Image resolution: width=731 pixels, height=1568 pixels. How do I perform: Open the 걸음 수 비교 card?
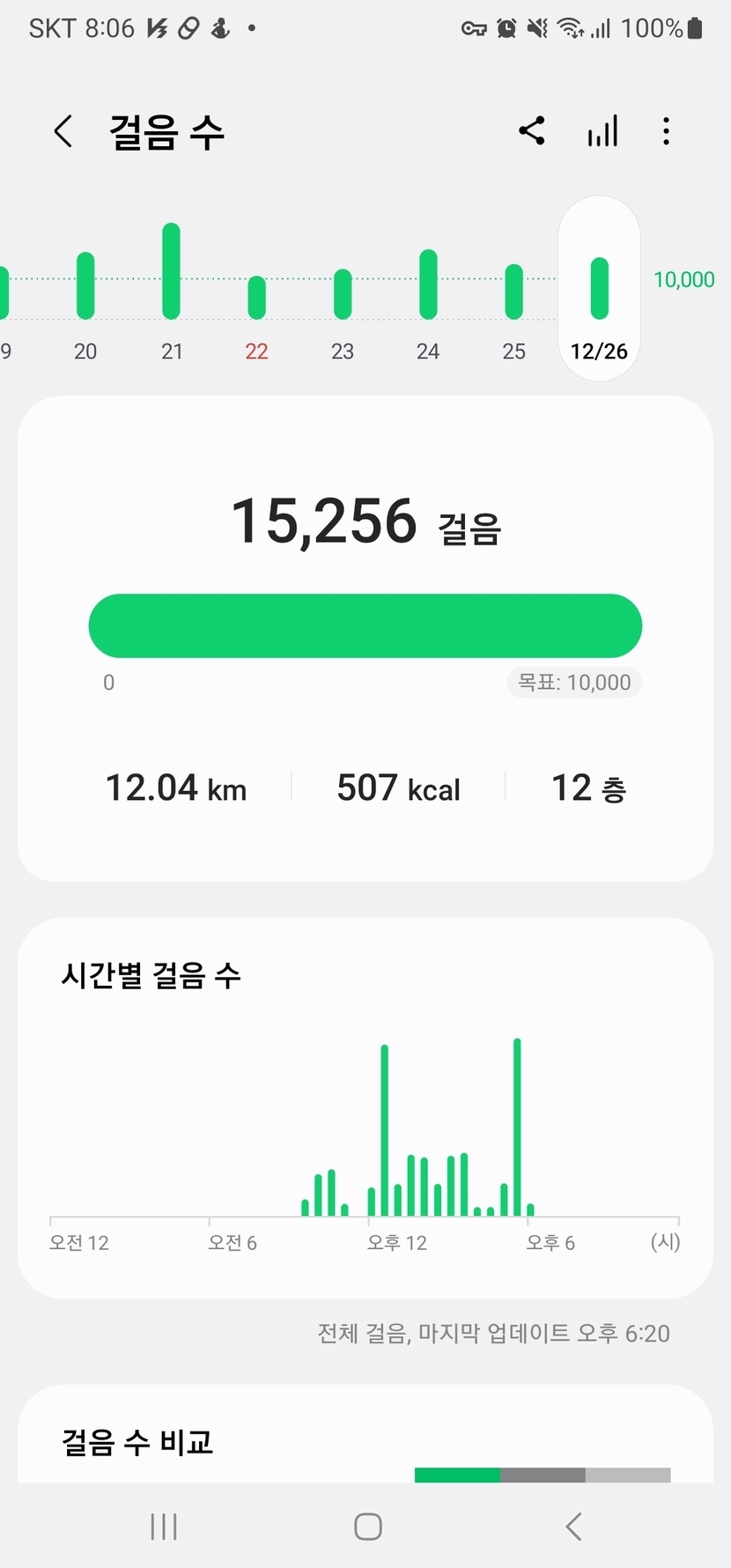365,1441
